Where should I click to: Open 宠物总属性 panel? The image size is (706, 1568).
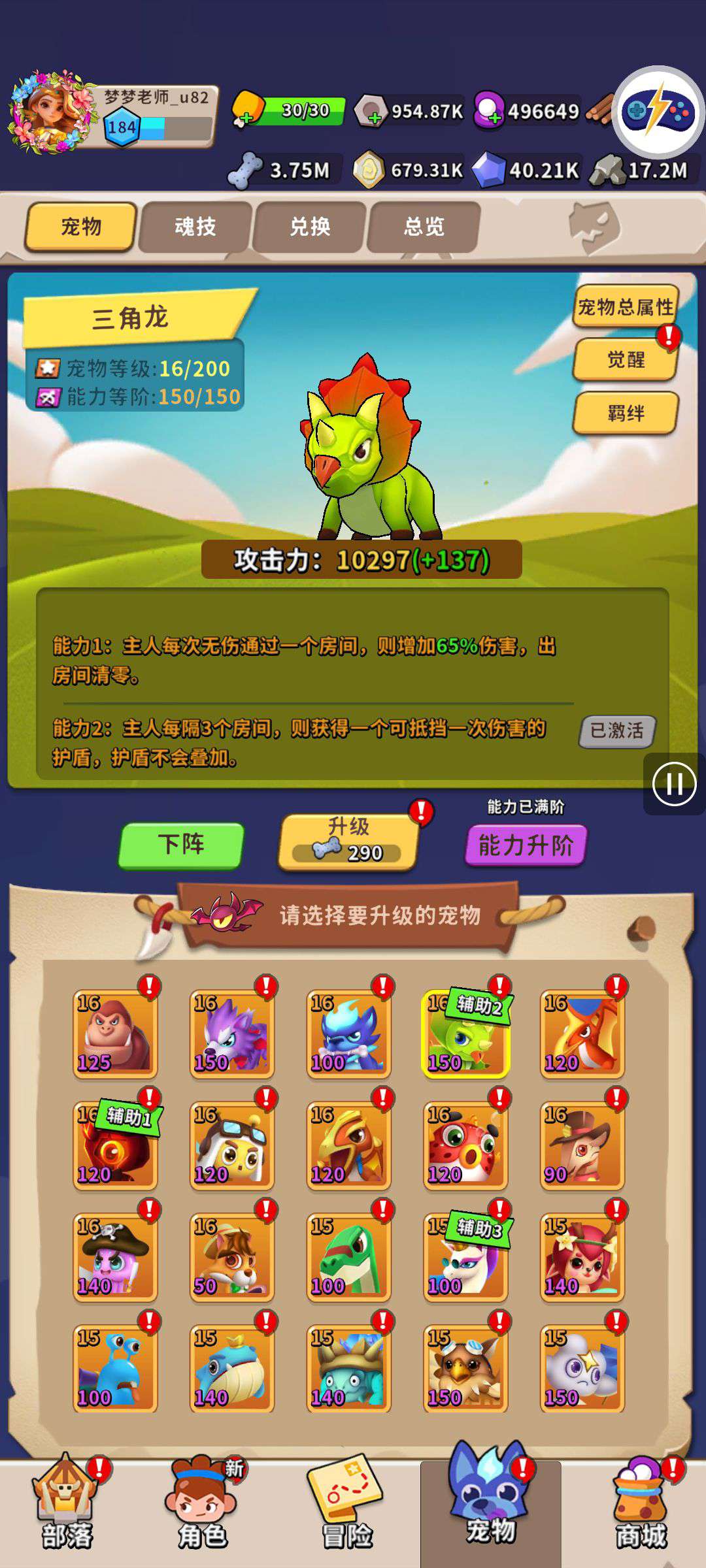tap(625, 306)
